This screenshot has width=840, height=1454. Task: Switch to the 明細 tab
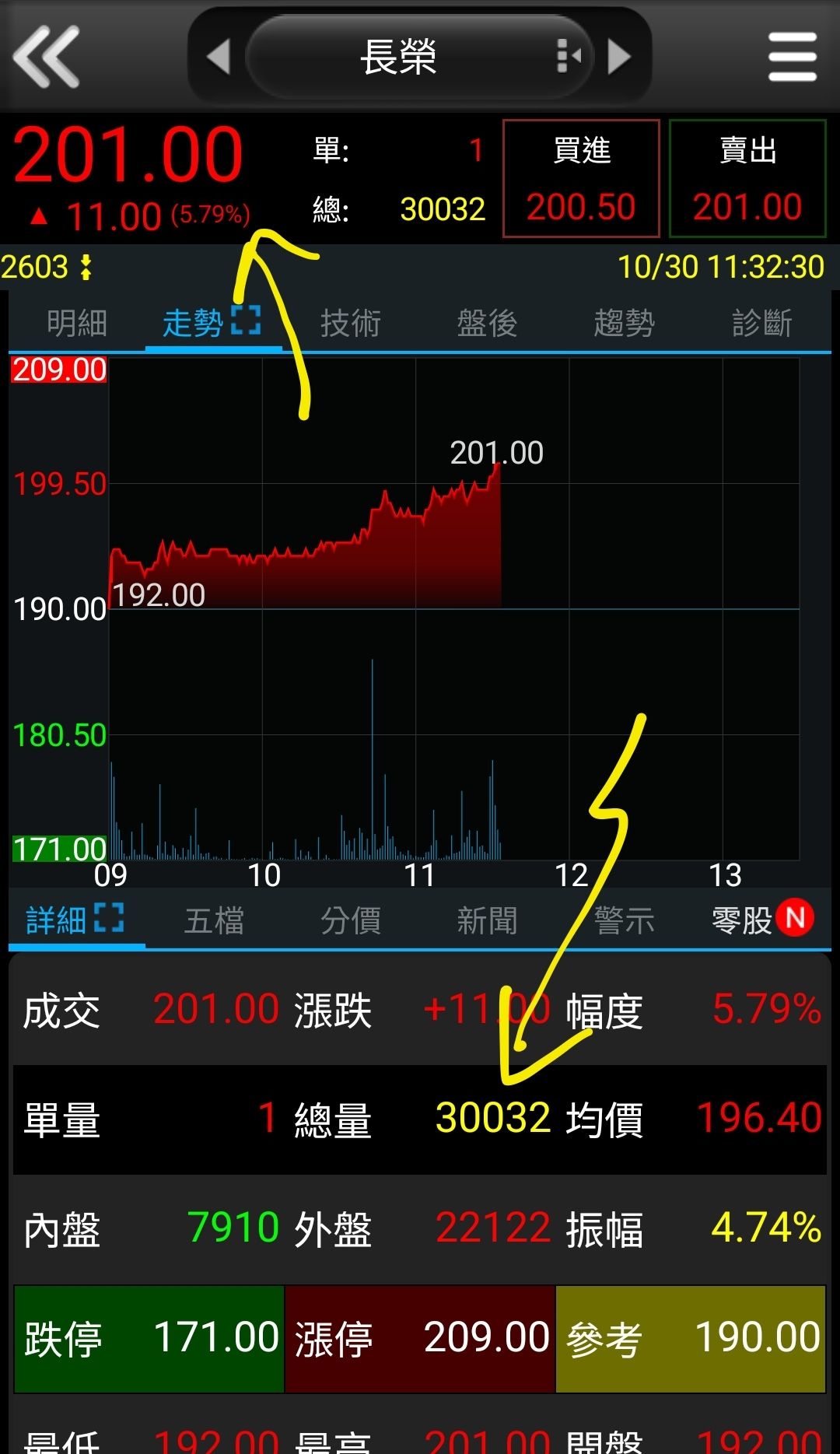[x=77, y=323]
